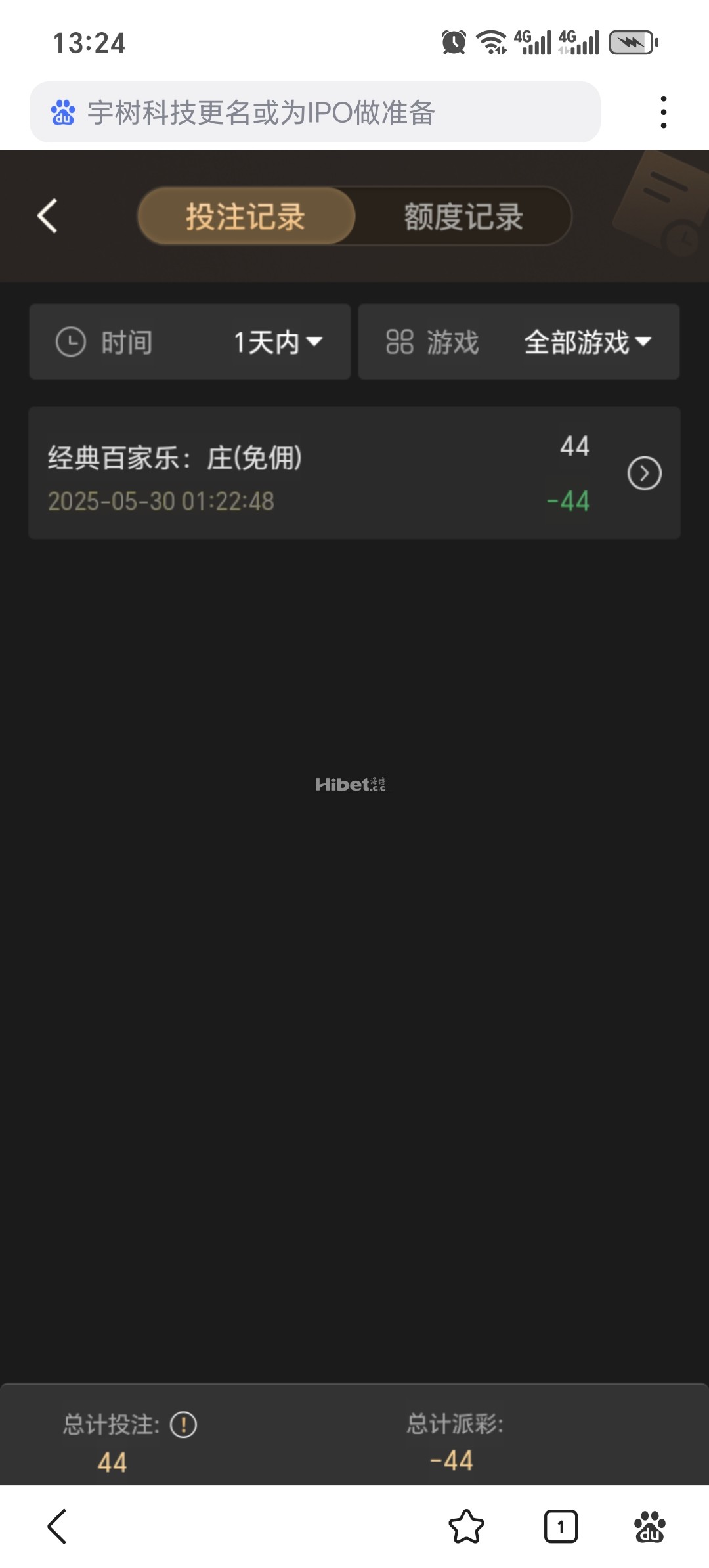Go back from the betting records page
Viewport: 709px width, 1568px height.
(x=48, y=216)
